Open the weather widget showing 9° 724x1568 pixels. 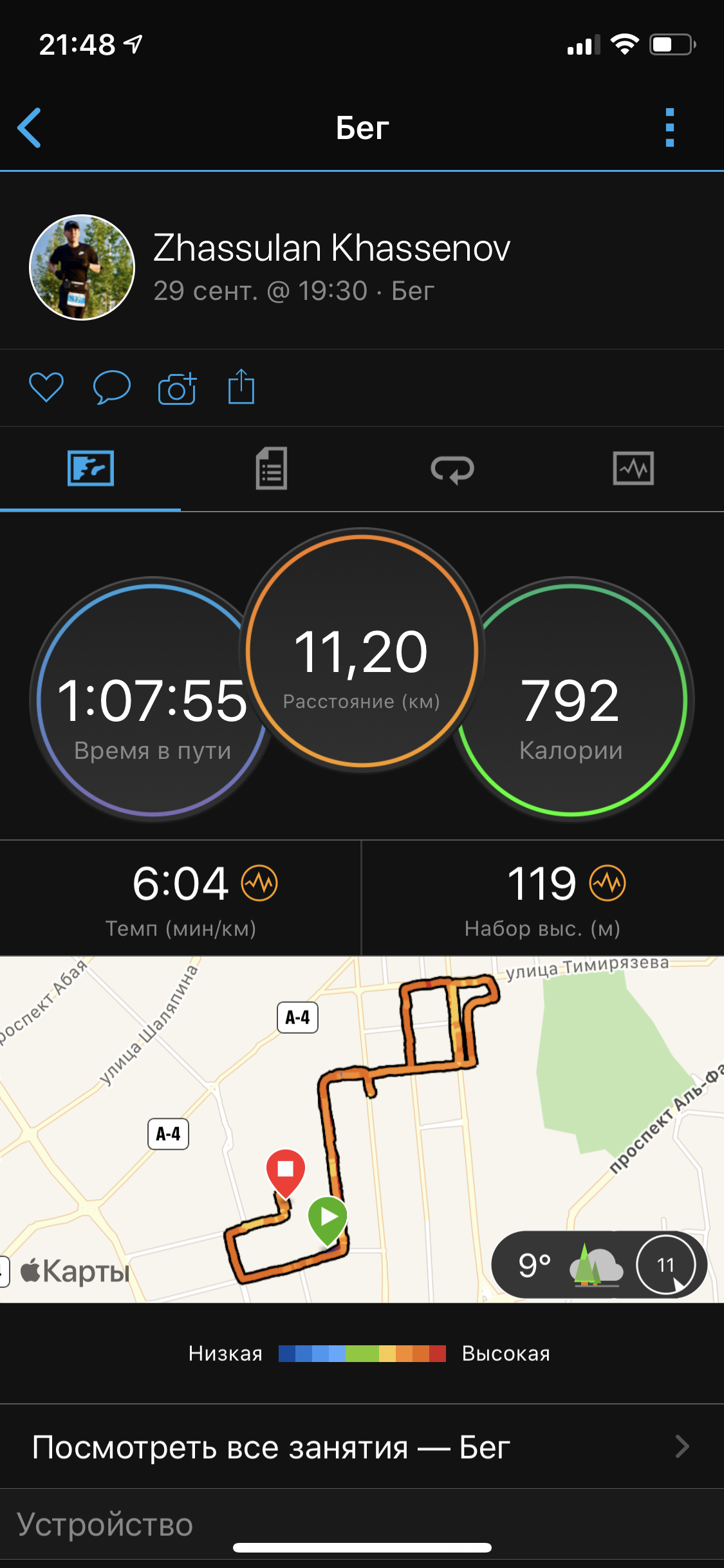599,1265
